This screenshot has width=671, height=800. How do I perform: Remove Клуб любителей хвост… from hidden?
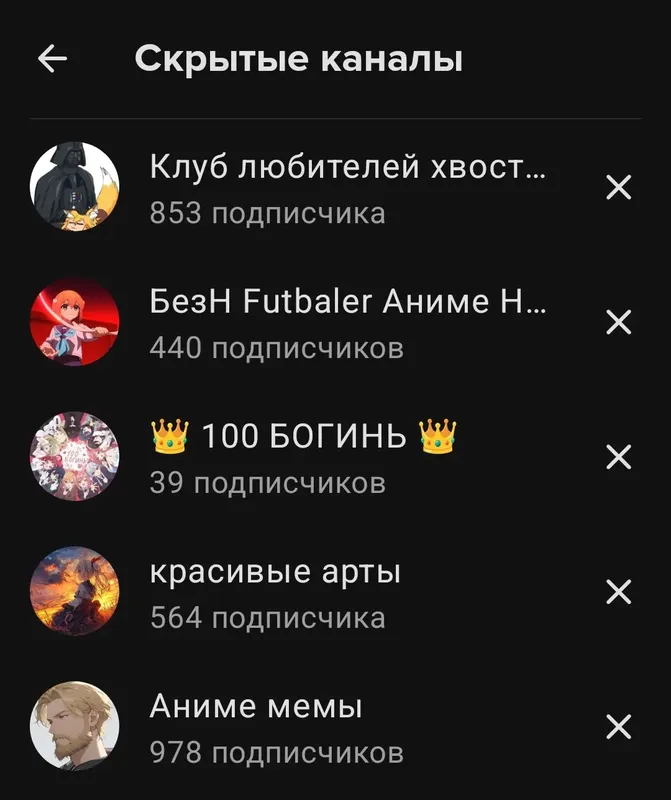pyautogui.click(x=619, y=187)
